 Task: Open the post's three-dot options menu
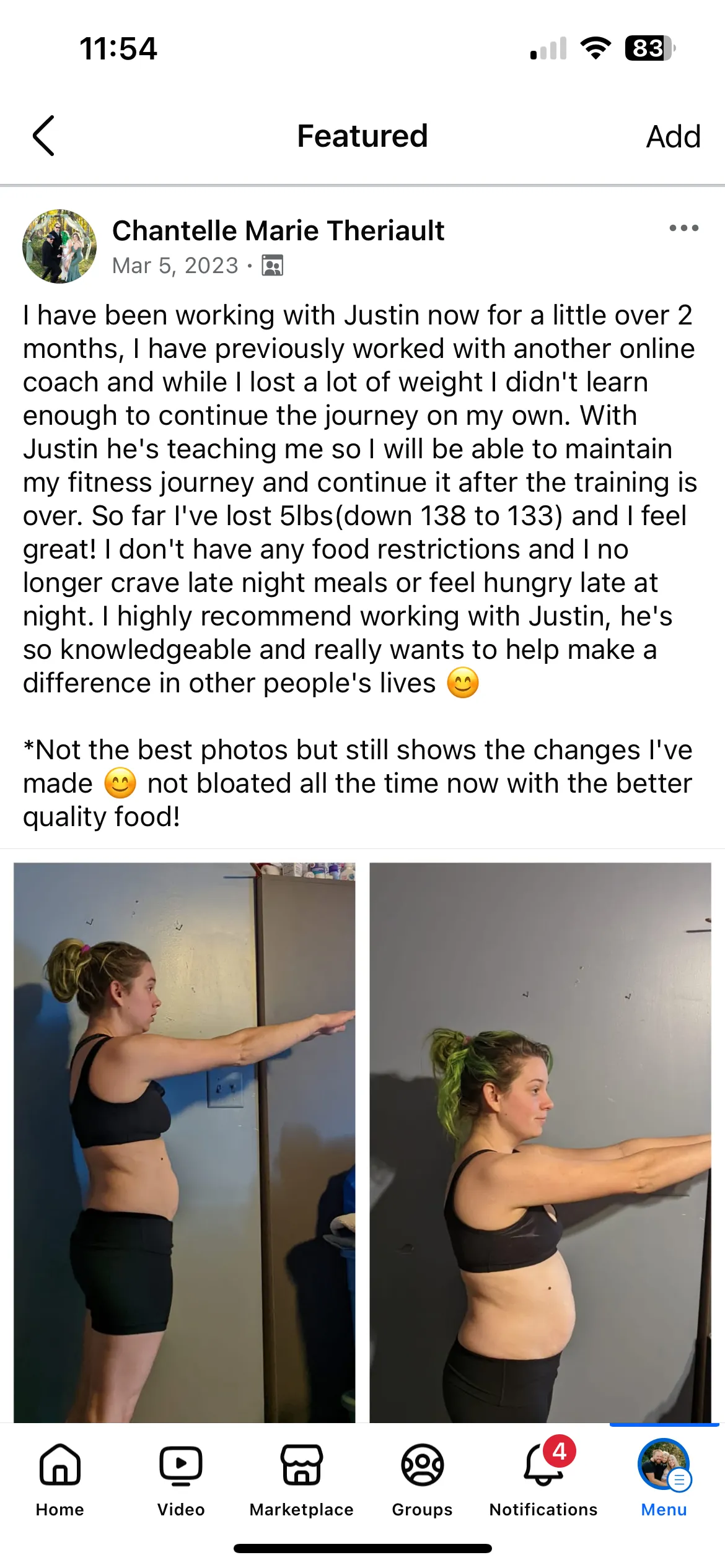pyautogui.click(x=683, y=228)
